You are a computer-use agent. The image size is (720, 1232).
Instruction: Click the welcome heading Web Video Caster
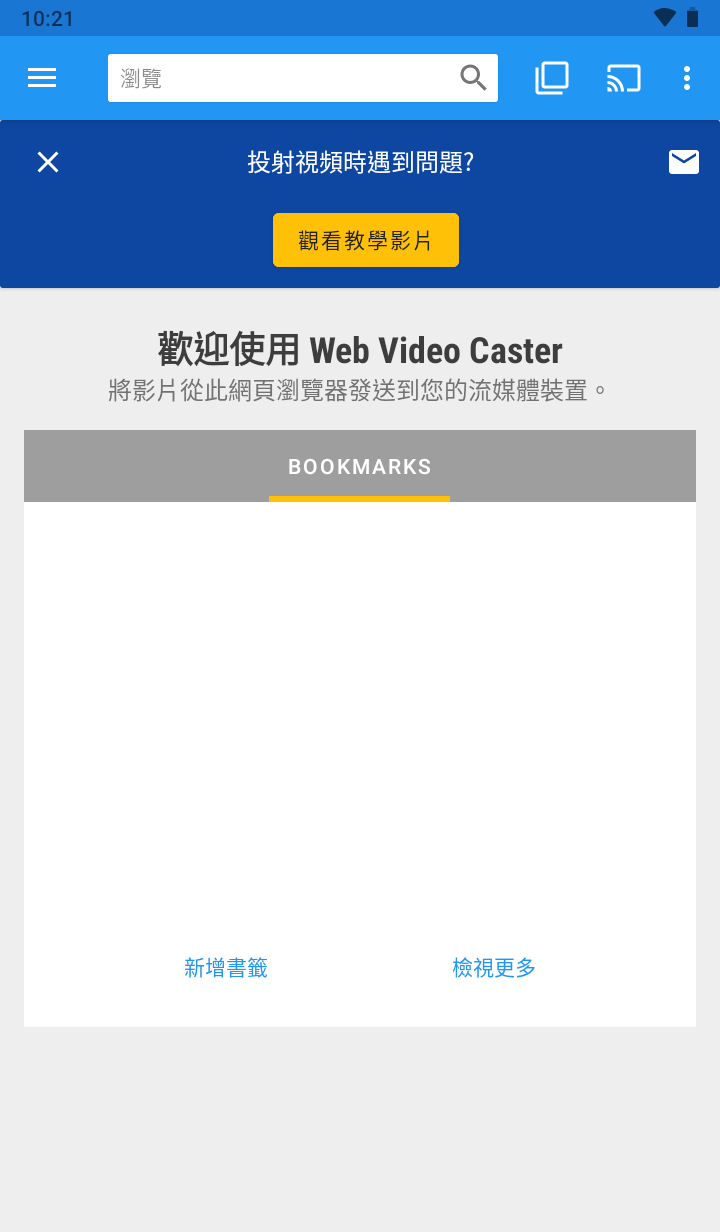tap(359, 350)
